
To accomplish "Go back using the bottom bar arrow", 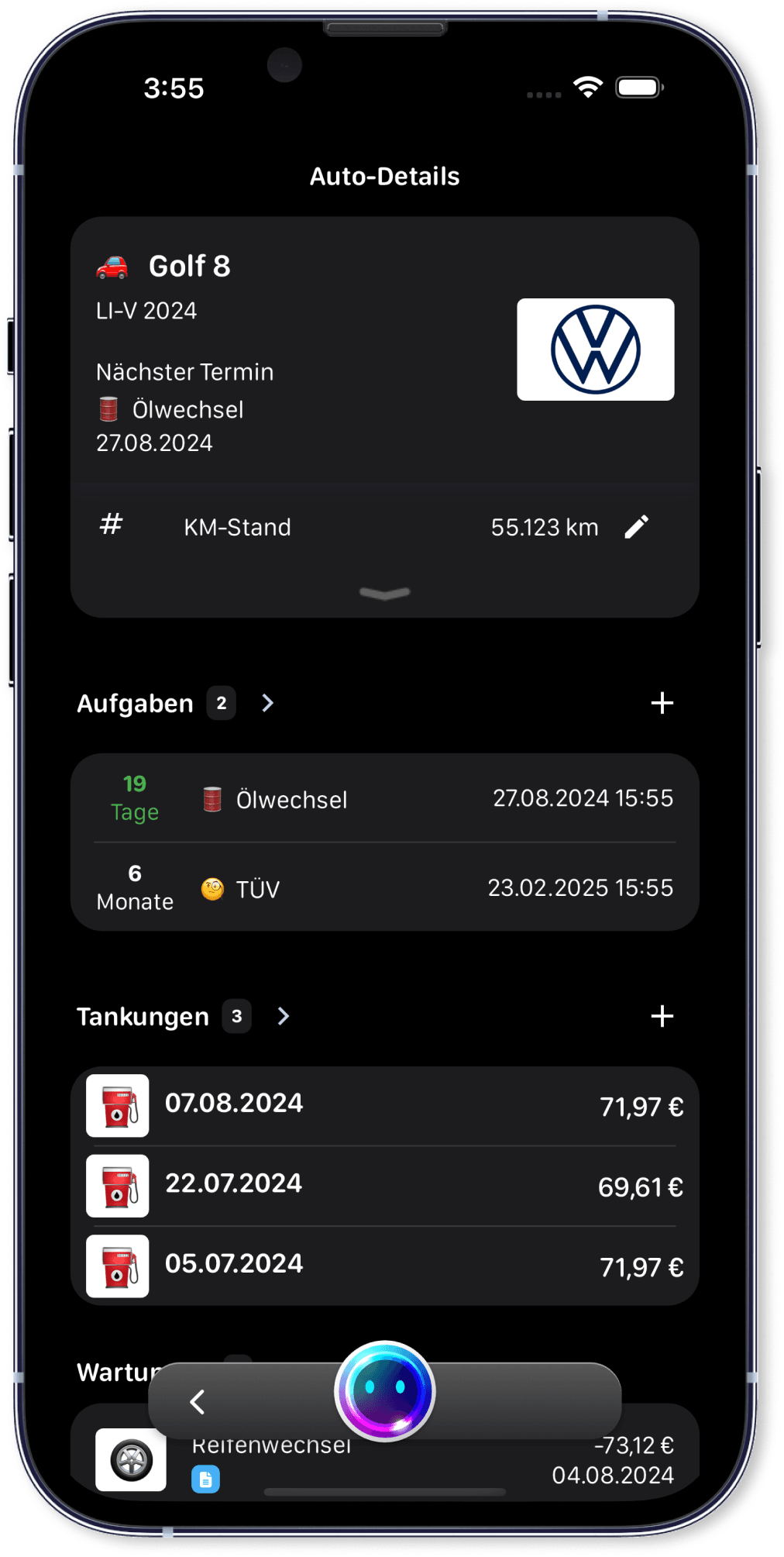I will (198, 1401).
